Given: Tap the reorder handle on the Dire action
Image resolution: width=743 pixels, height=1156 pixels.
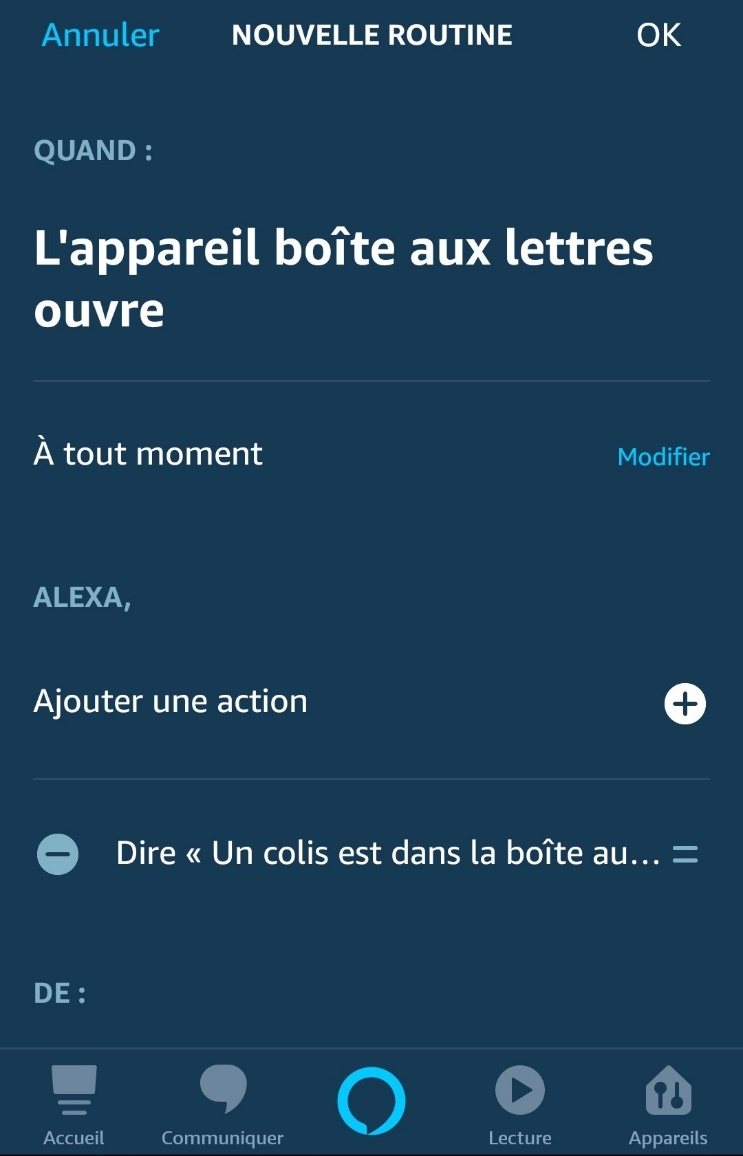Looking at the screenshot, I should (685, 854).
